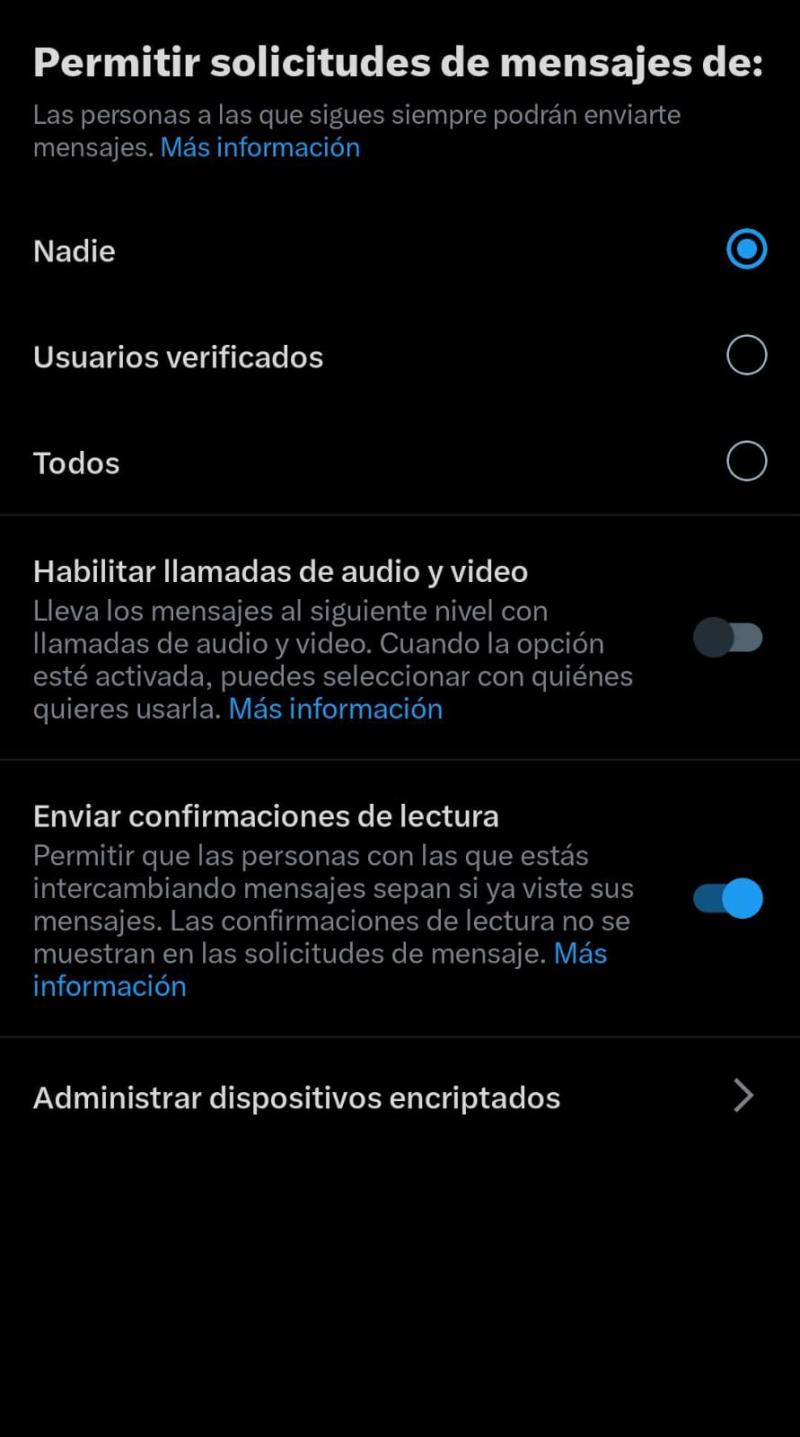The width and height of the screenshot is (800, 1437).
Task: Select the Nadie radio option
Action: [x=746, y=250]
